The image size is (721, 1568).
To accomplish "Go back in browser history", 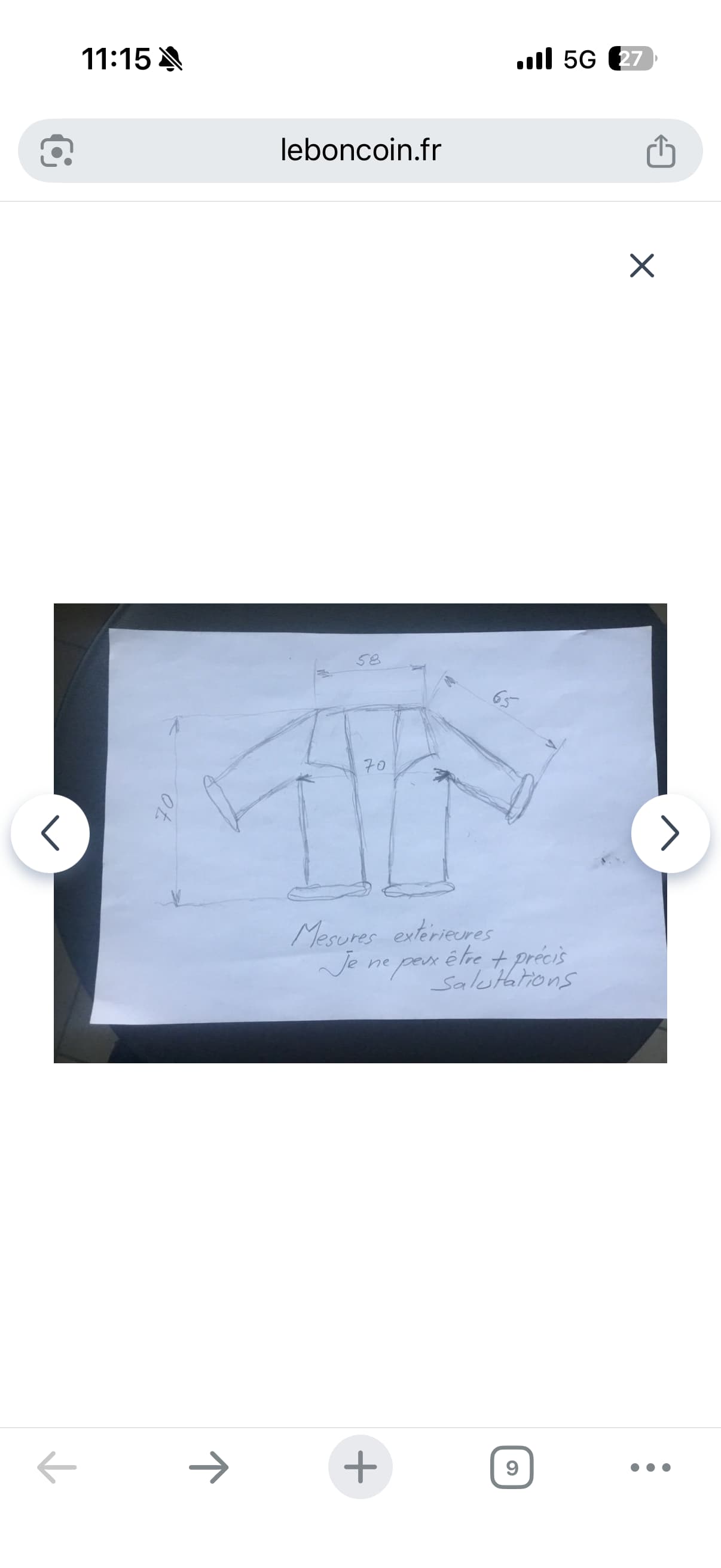I will (57, 1468).
